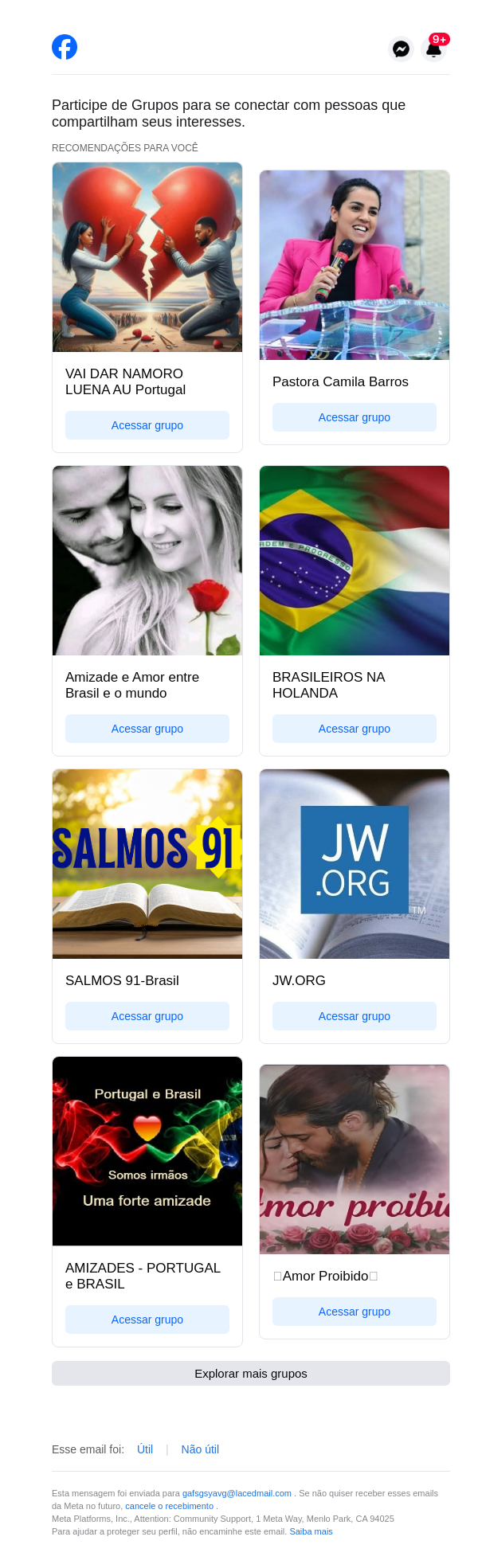Viewport: 478px width, 1568px height.
Task: Acessar grupo BRASILEIROS NA HOLANDA
Action: [x=355, y=729]
